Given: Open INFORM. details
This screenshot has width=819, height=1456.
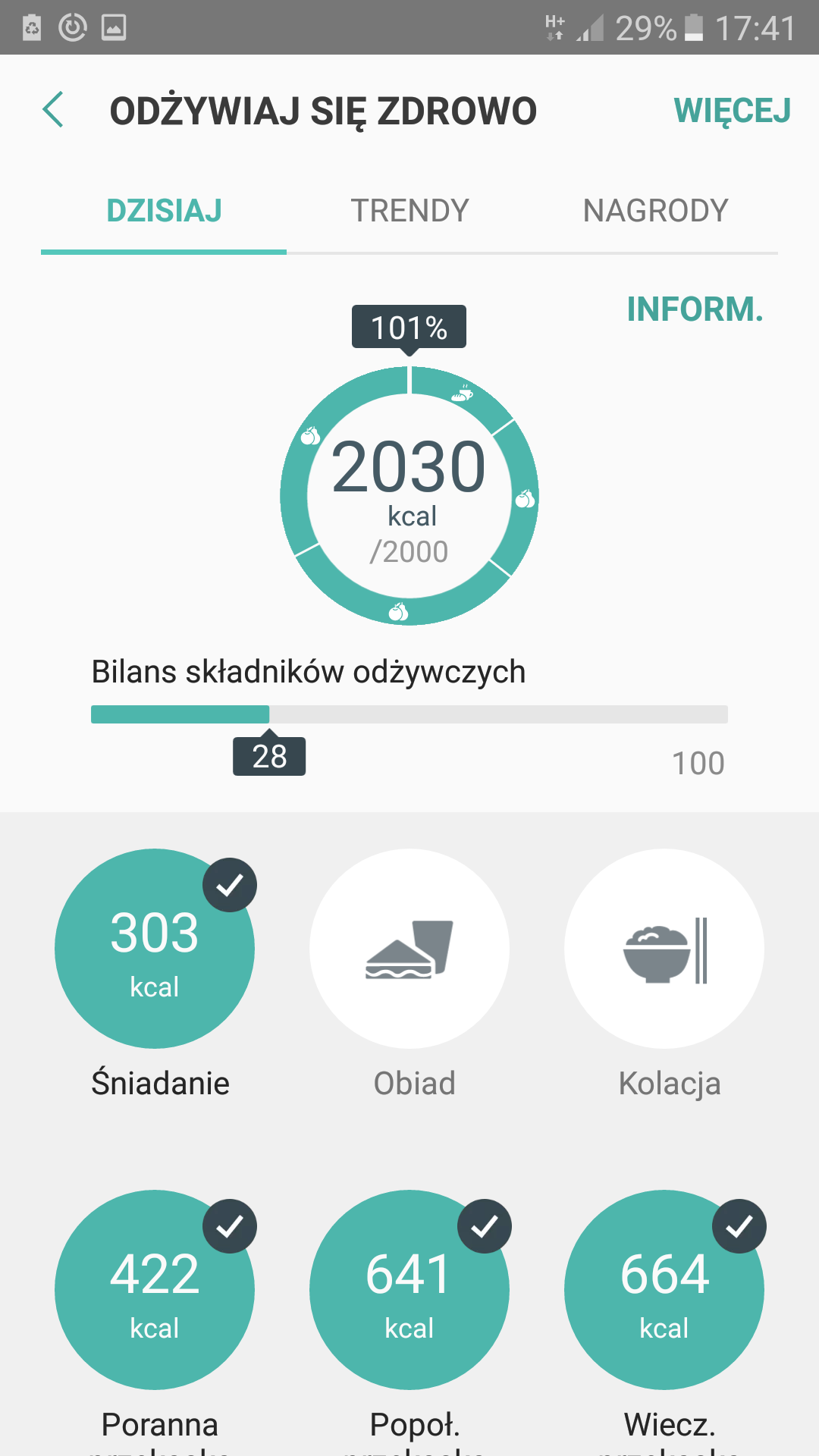Looking at the screenshot, I should [695, 309].
